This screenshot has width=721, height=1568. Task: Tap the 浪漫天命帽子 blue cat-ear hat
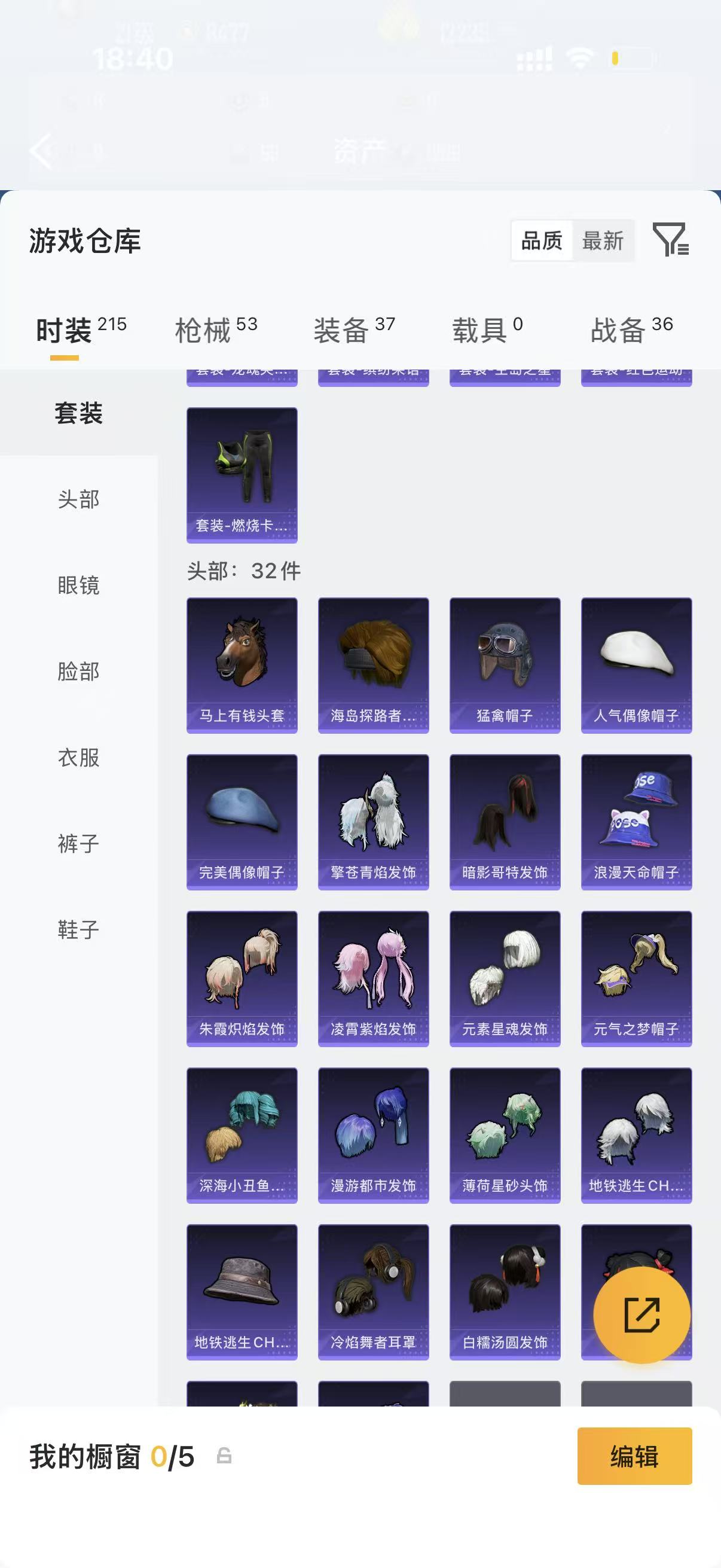pyautogui.click(x=636, y=819)
